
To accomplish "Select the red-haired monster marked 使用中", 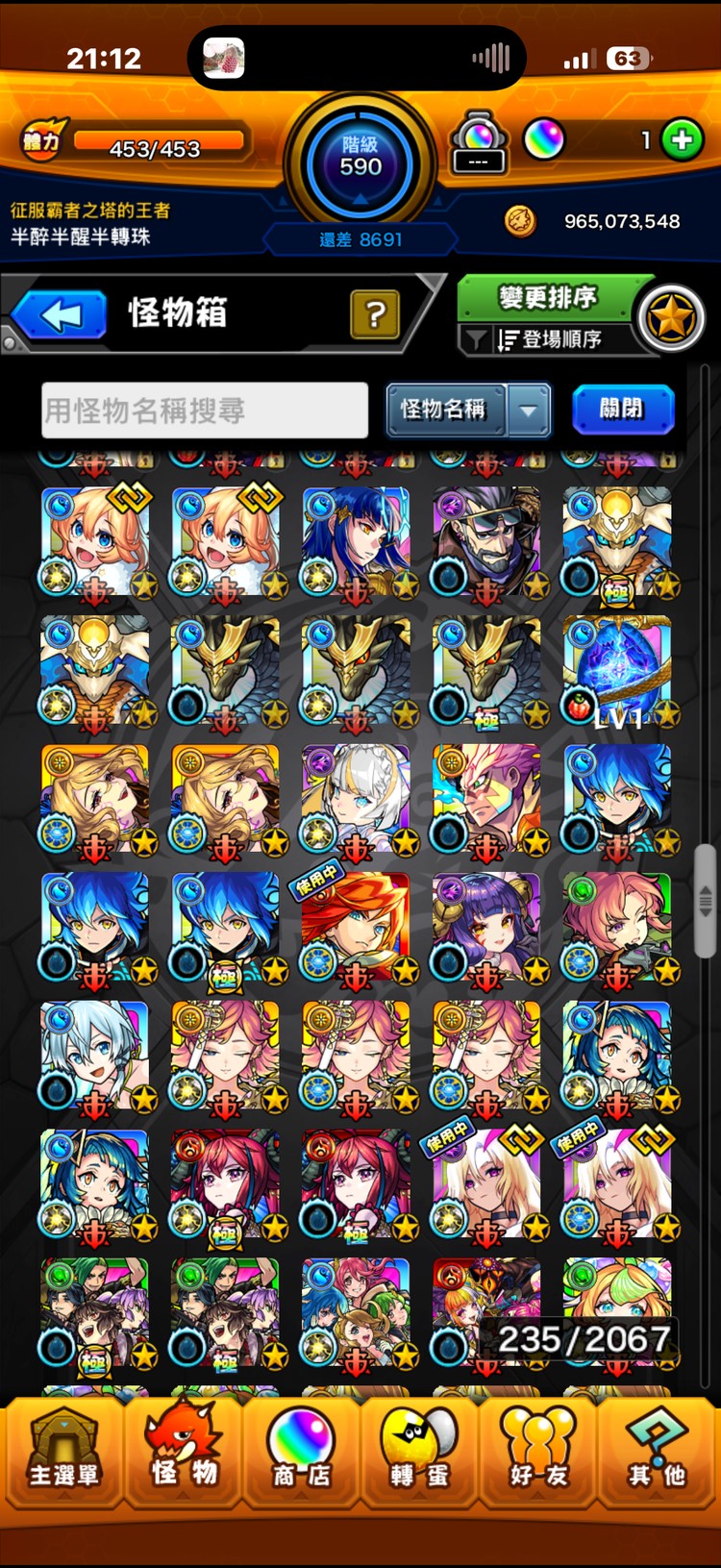I will 356,929.
